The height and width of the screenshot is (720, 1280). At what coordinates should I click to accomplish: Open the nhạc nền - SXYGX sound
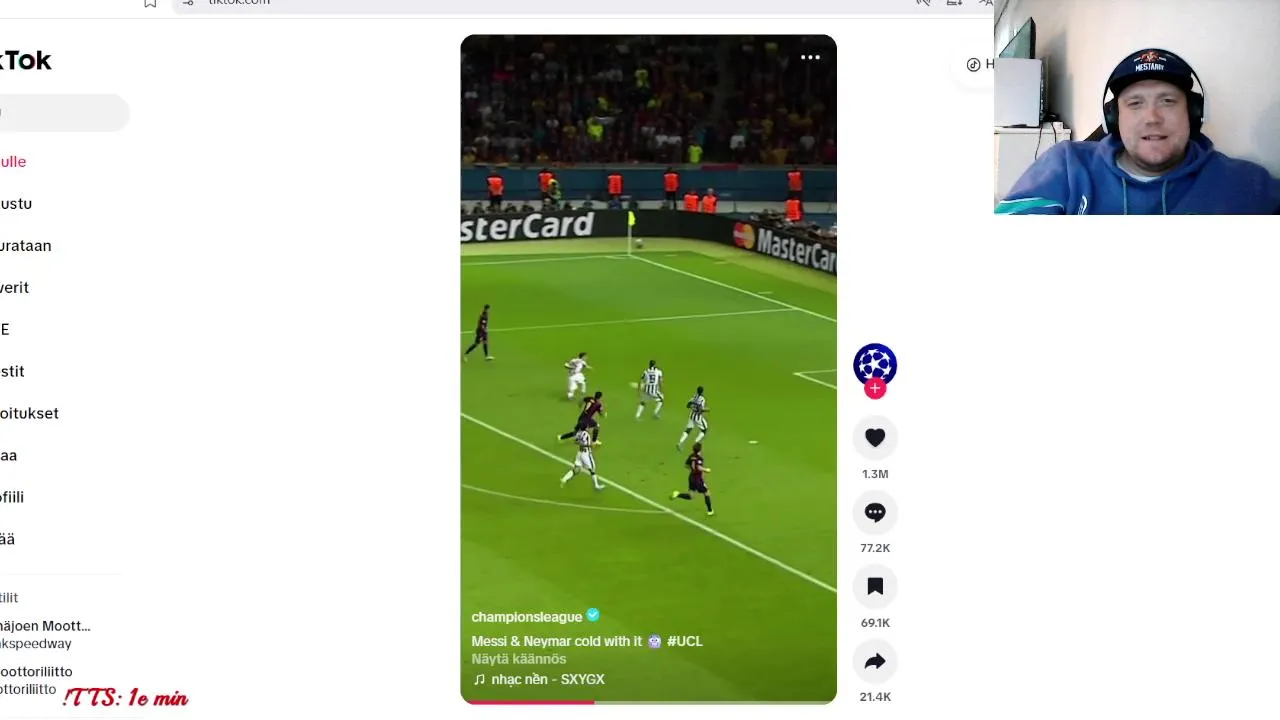tap(546, 679)
